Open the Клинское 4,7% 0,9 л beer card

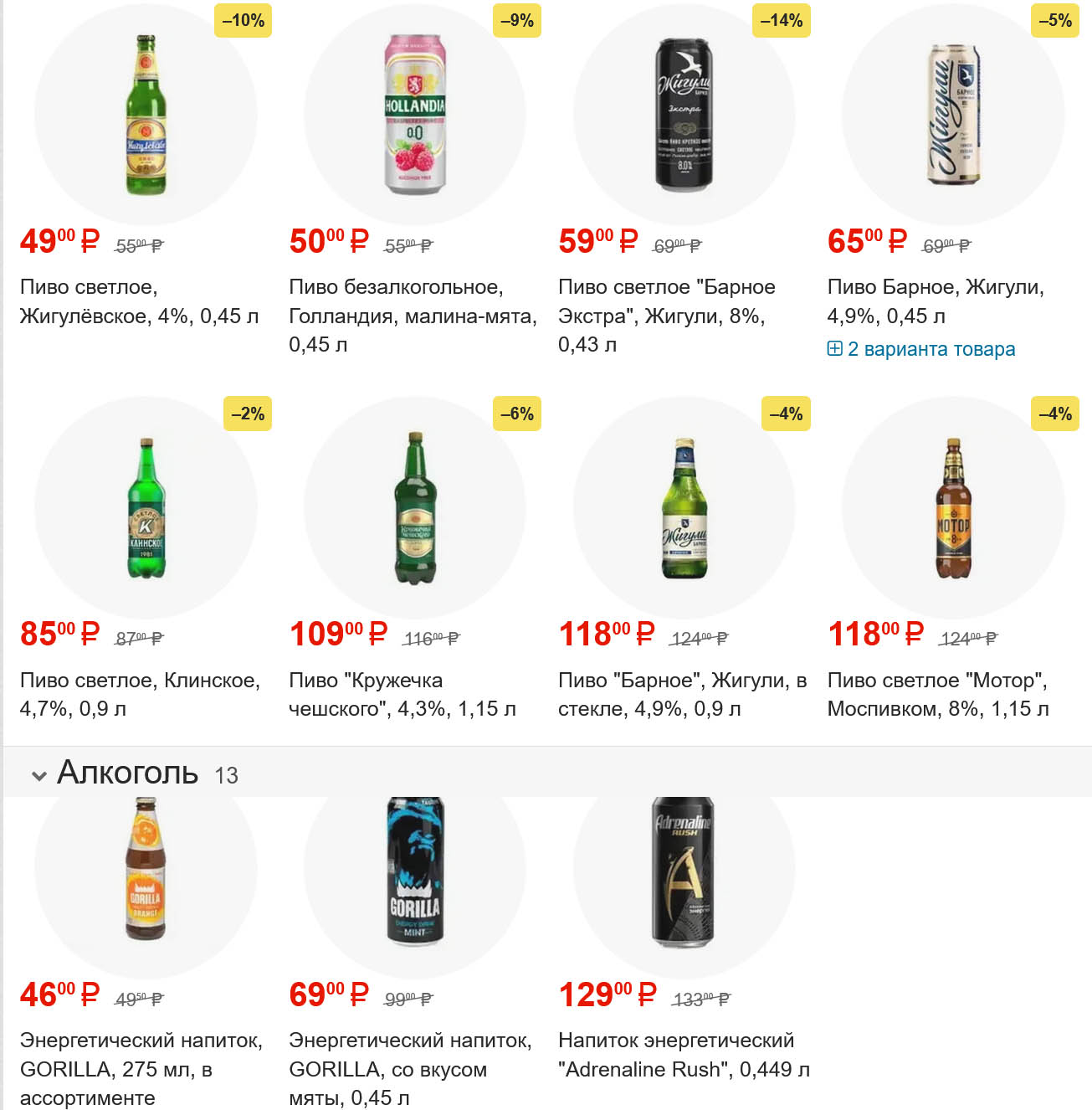pyautogui.click(x=140, y=694)
